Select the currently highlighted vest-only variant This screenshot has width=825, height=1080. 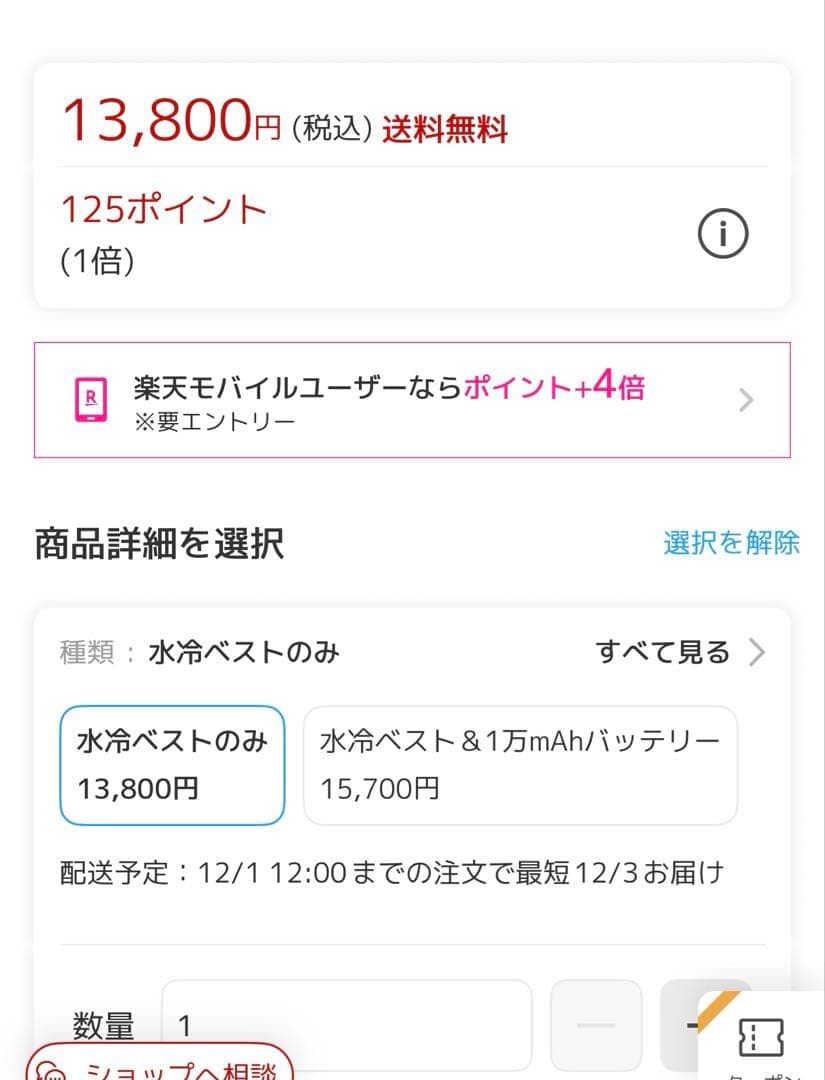click(x=171, y=765)
